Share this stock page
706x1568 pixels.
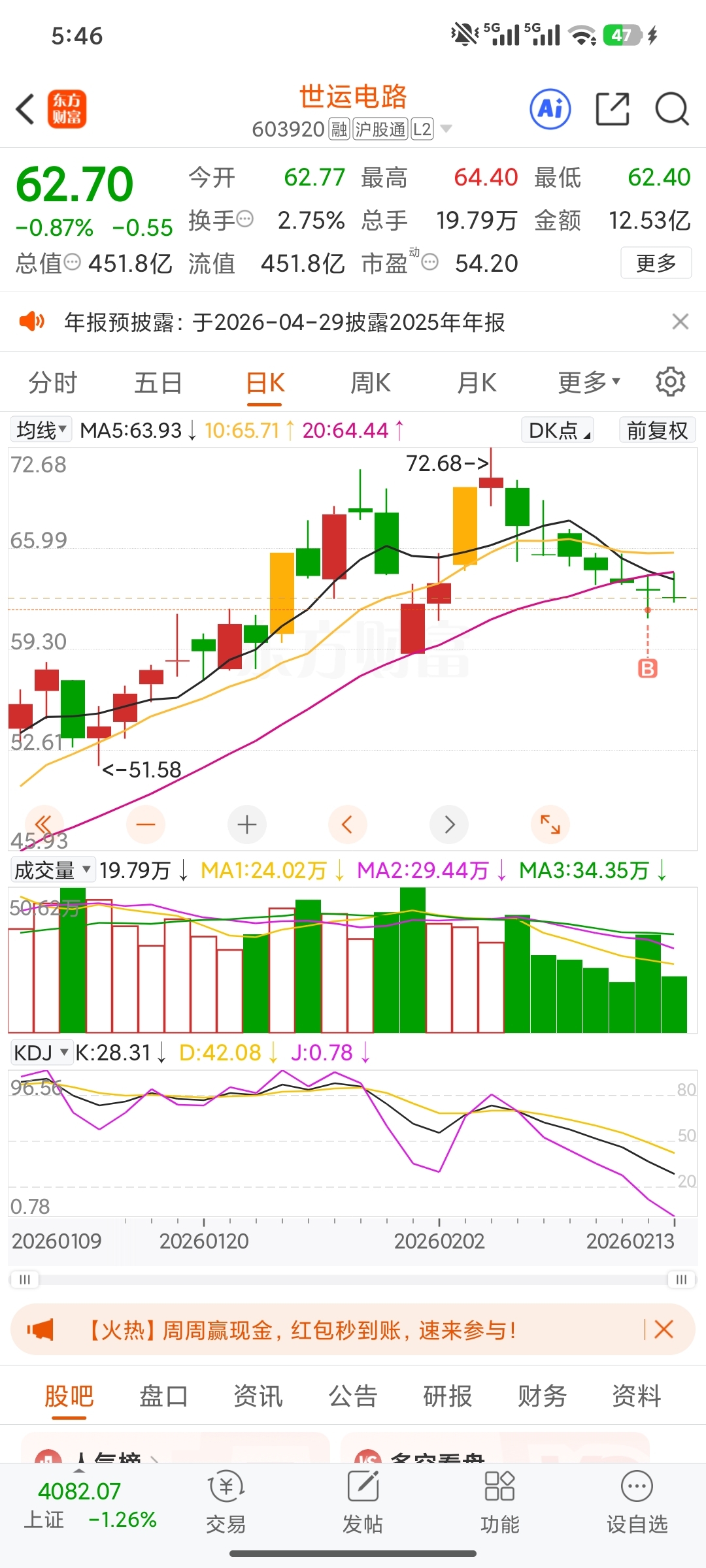pyautogui.click(x=613, y=109)
